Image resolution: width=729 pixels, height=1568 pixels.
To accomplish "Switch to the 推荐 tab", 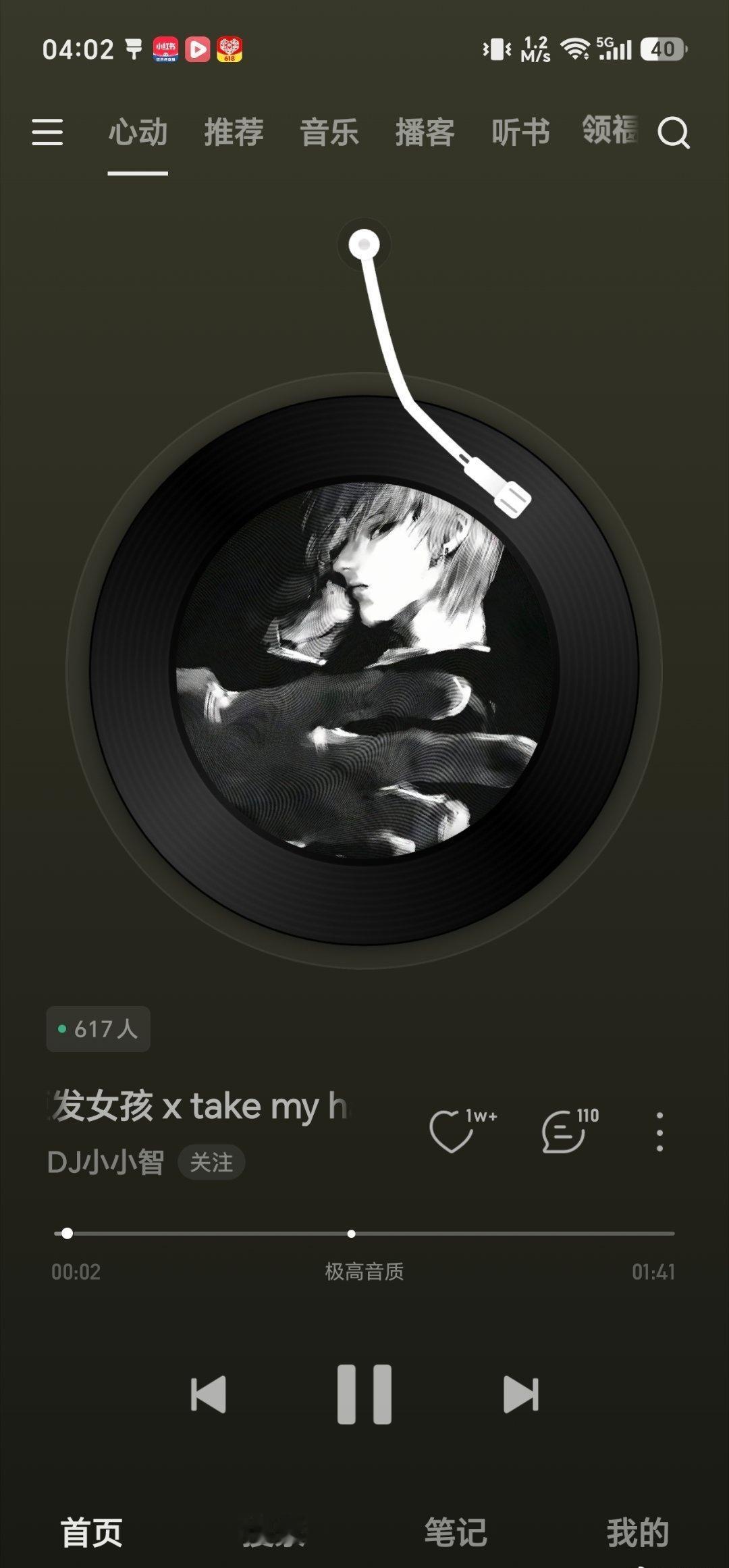I will point(234,132).
